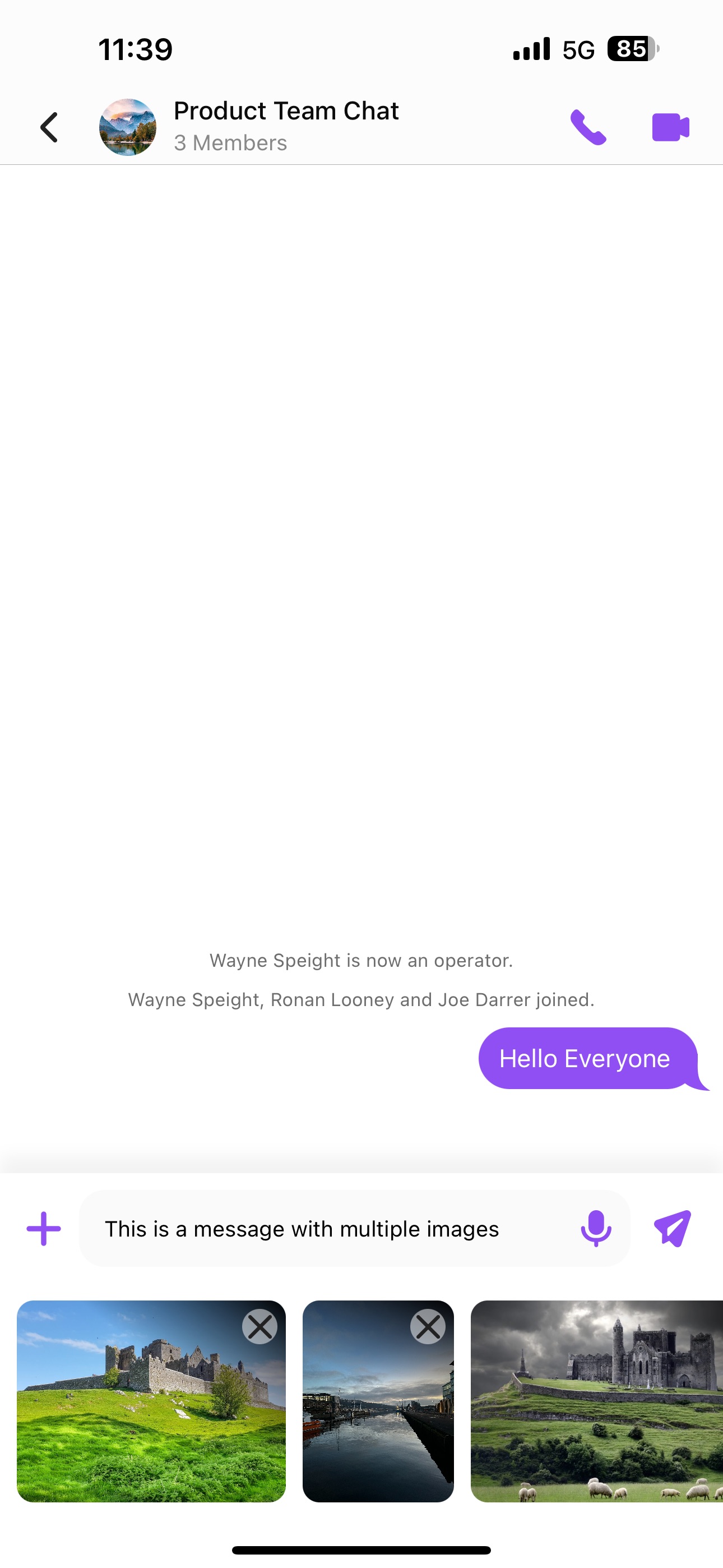Image resolution: width=723 pixels, height=1568 pixels.
Task: Send the message with the paper plane
Action: click(673, 1228)
